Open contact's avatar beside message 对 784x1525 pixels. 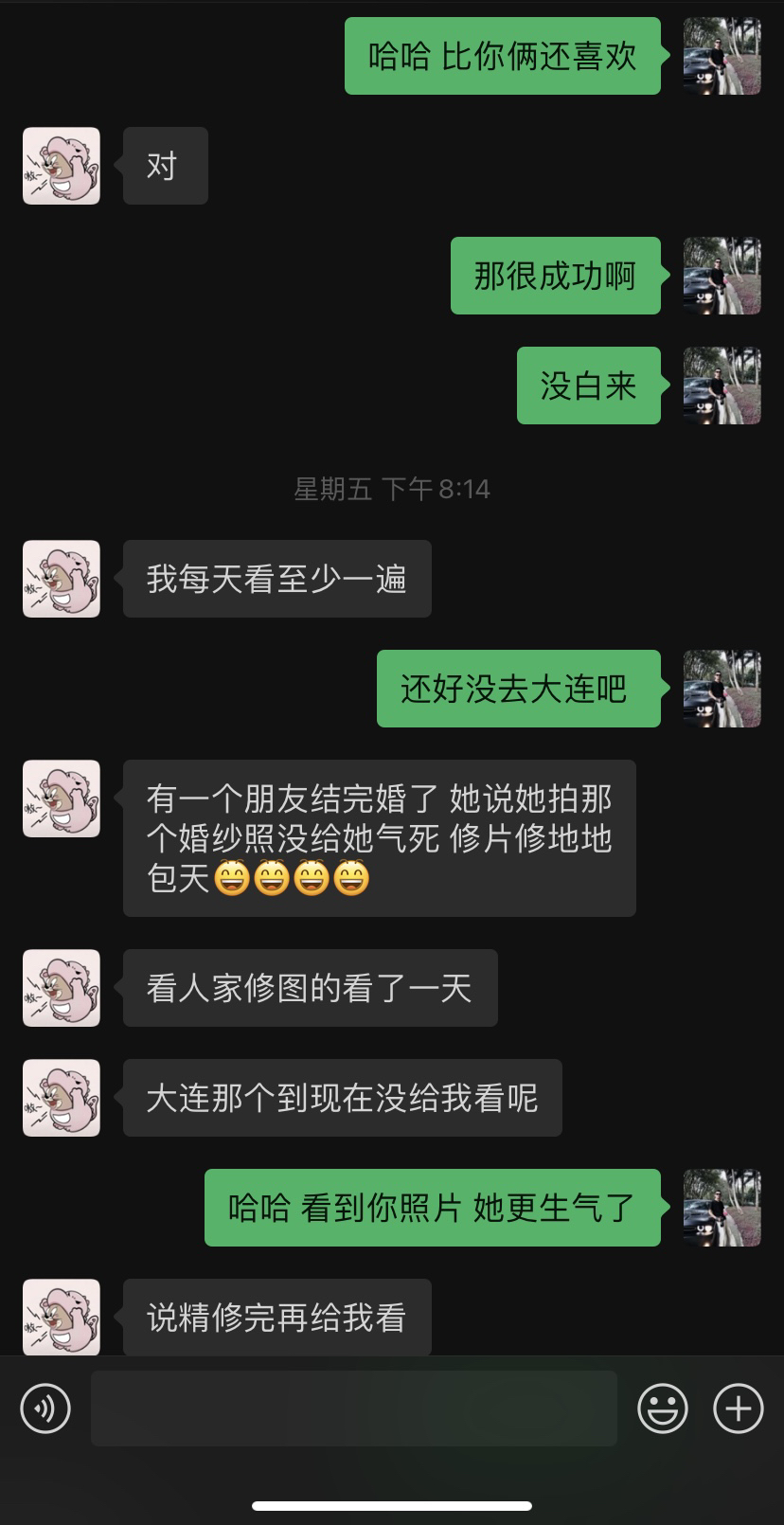point(62,166)
